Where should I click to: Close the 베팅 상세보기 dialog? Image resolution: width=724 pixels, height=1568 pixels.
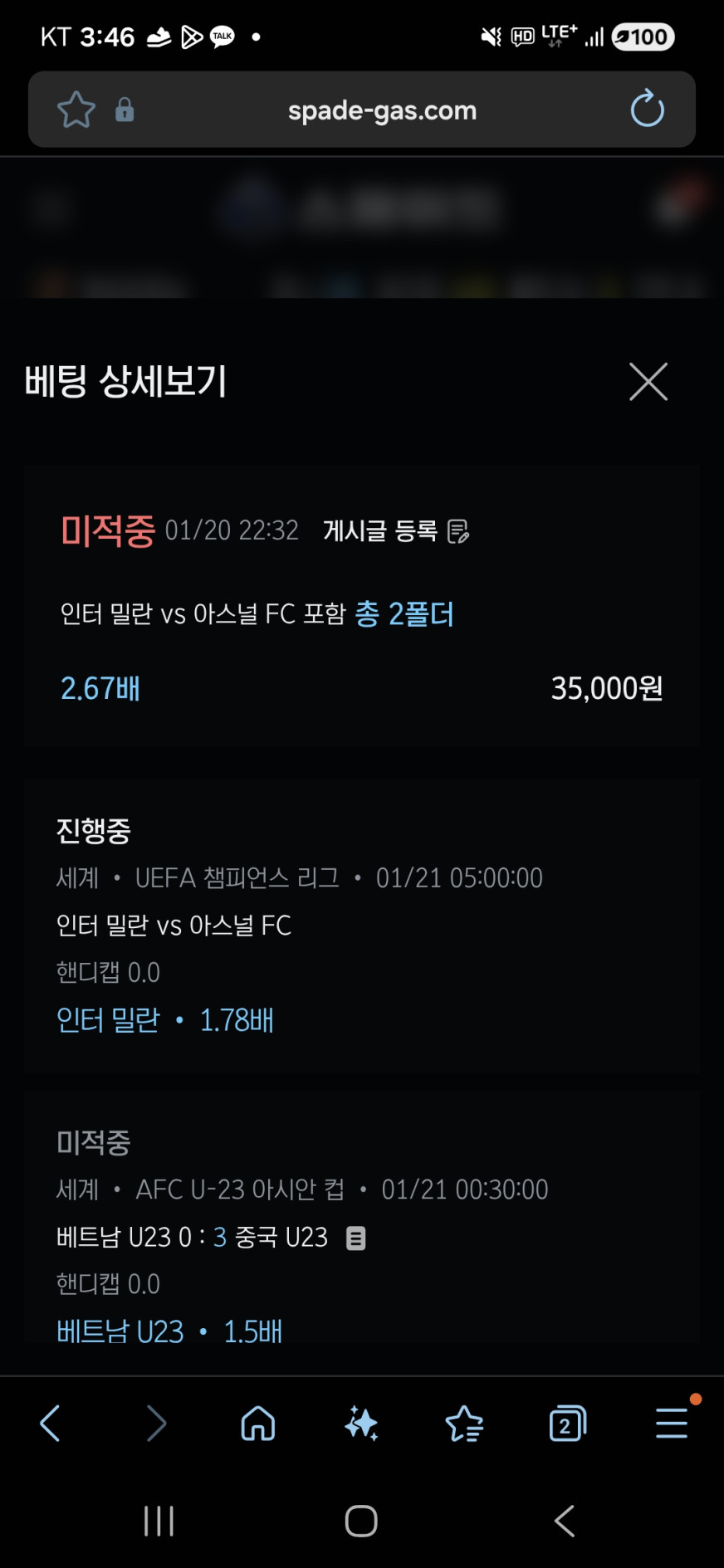[648, 382]
